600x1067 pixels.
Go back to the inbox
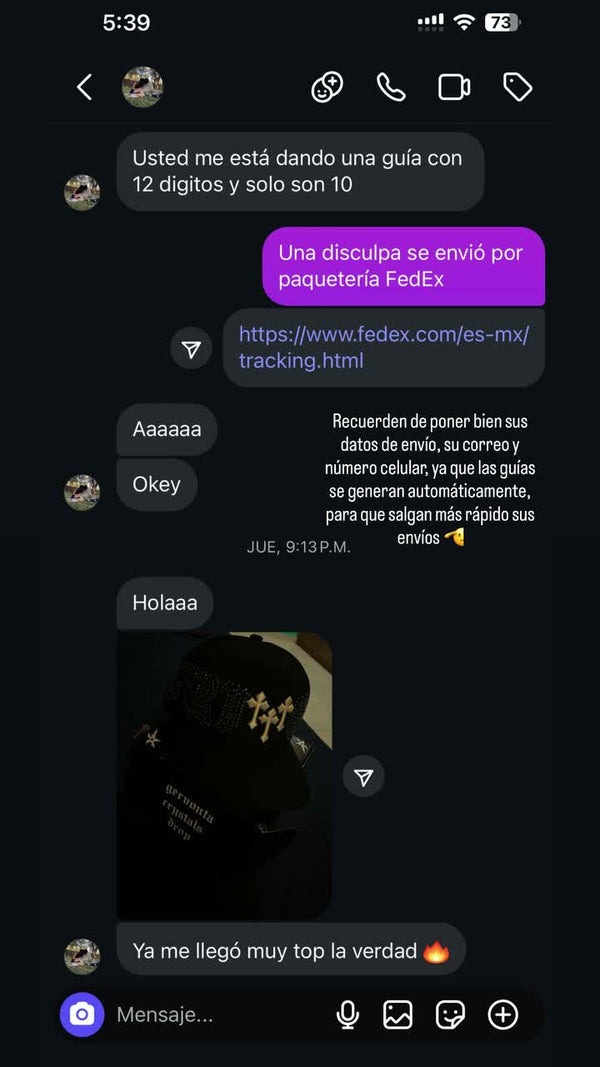85,88
